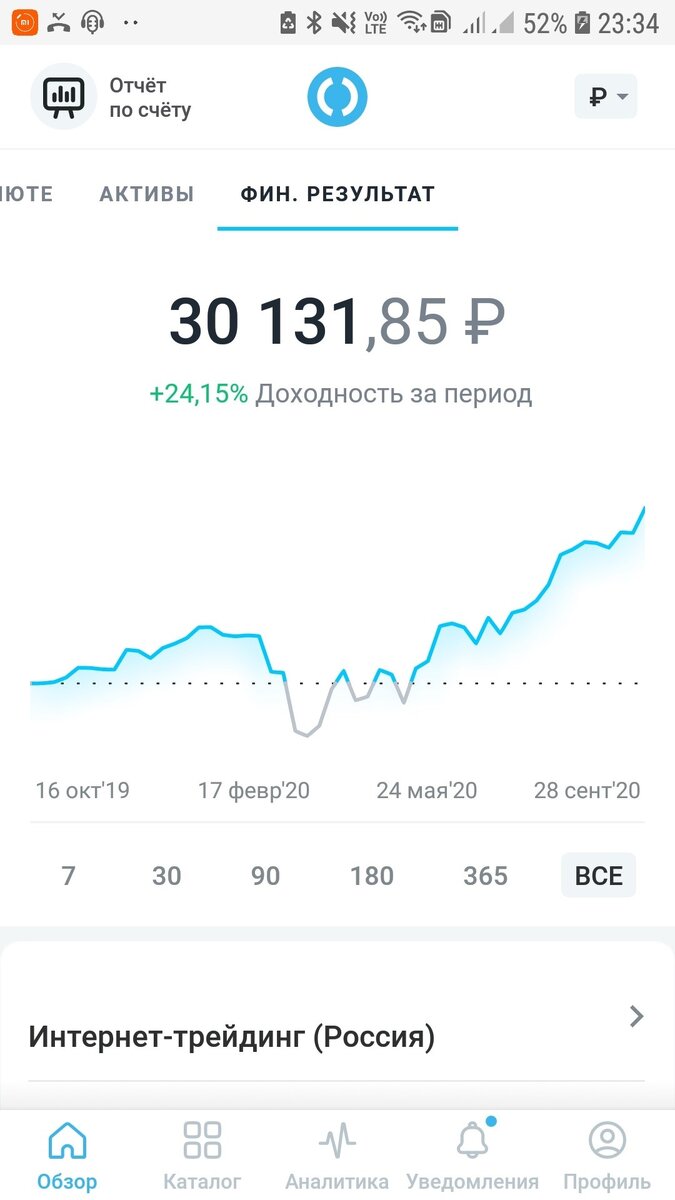Switch to the АКТИВЫ tab
The height and width of the screenshot is (1200, 675).
point(147,195)
